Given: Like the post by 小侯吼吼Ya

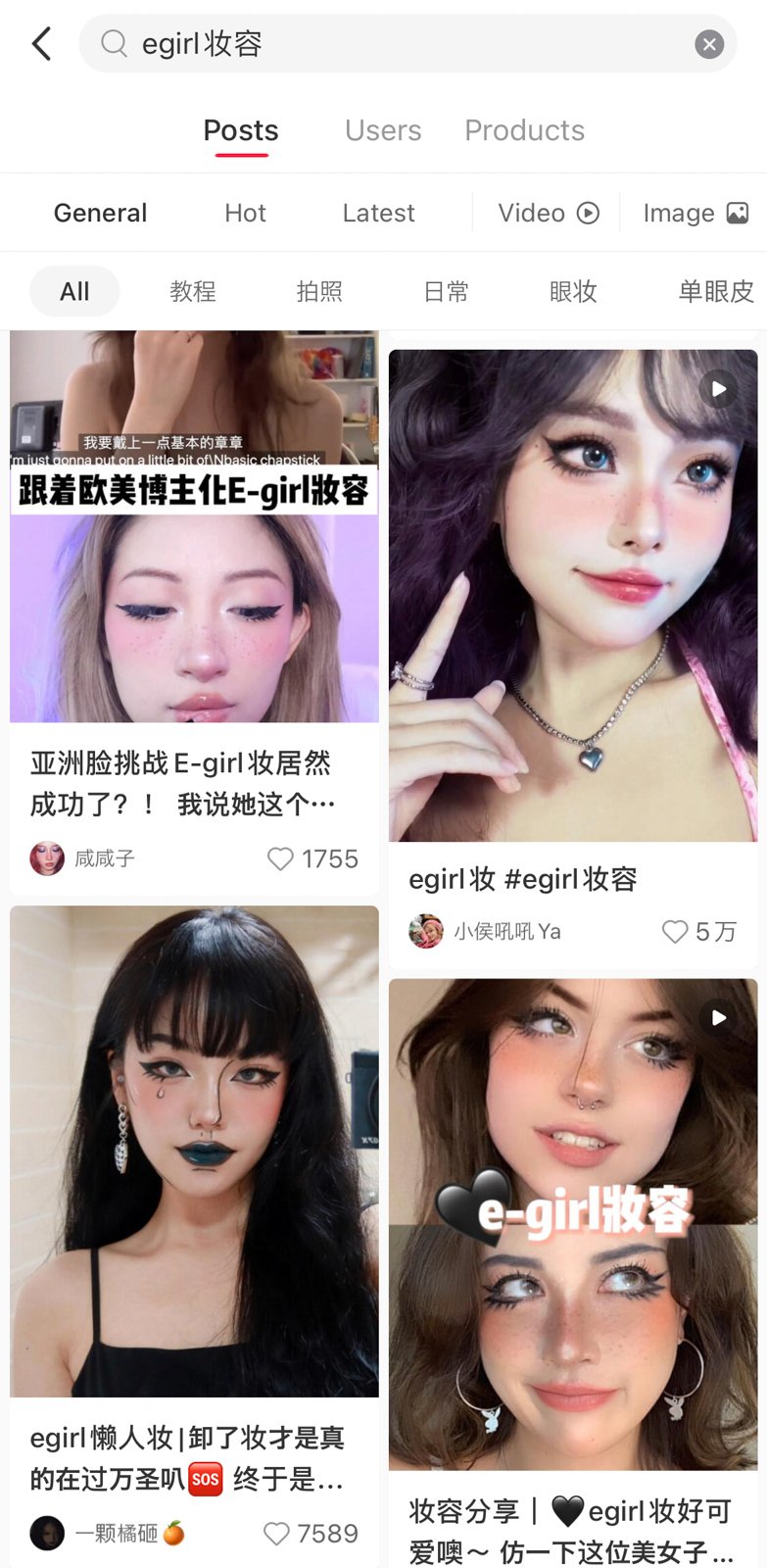Looking at the screenshot, I should point(675,932).
